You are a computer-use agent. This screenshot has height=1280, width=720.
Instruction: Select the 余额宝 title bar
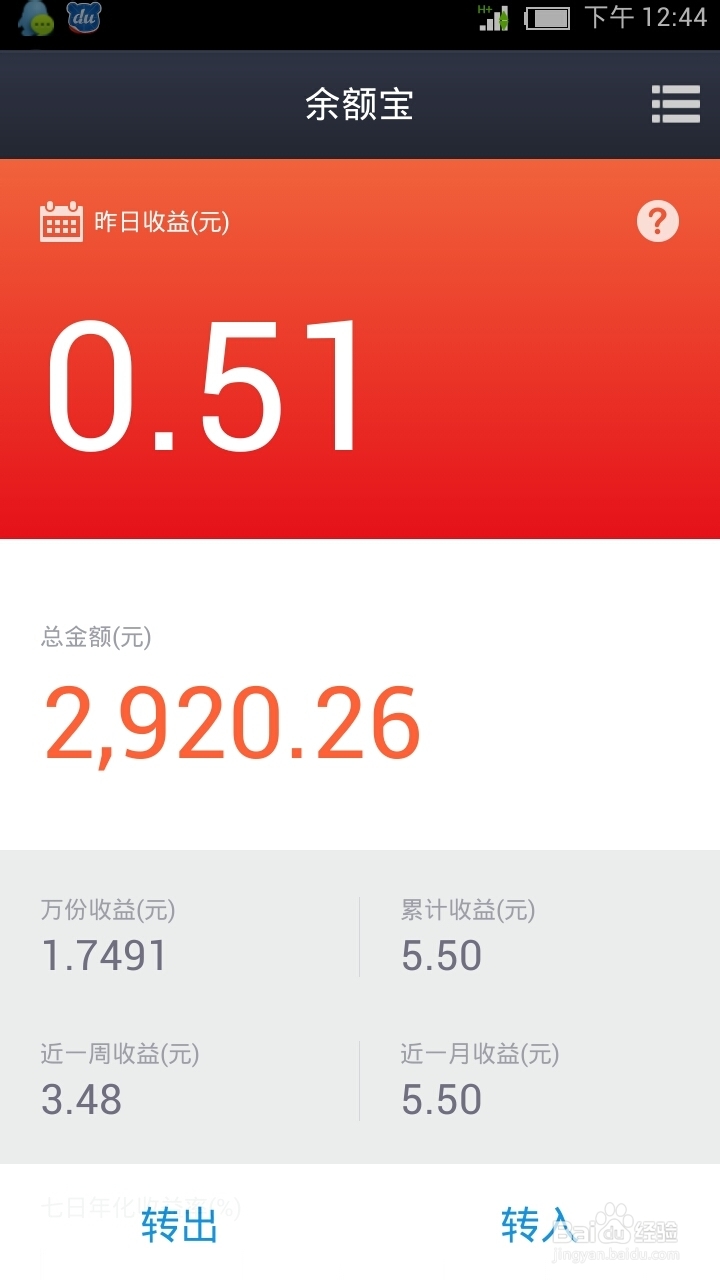[360, 103]
